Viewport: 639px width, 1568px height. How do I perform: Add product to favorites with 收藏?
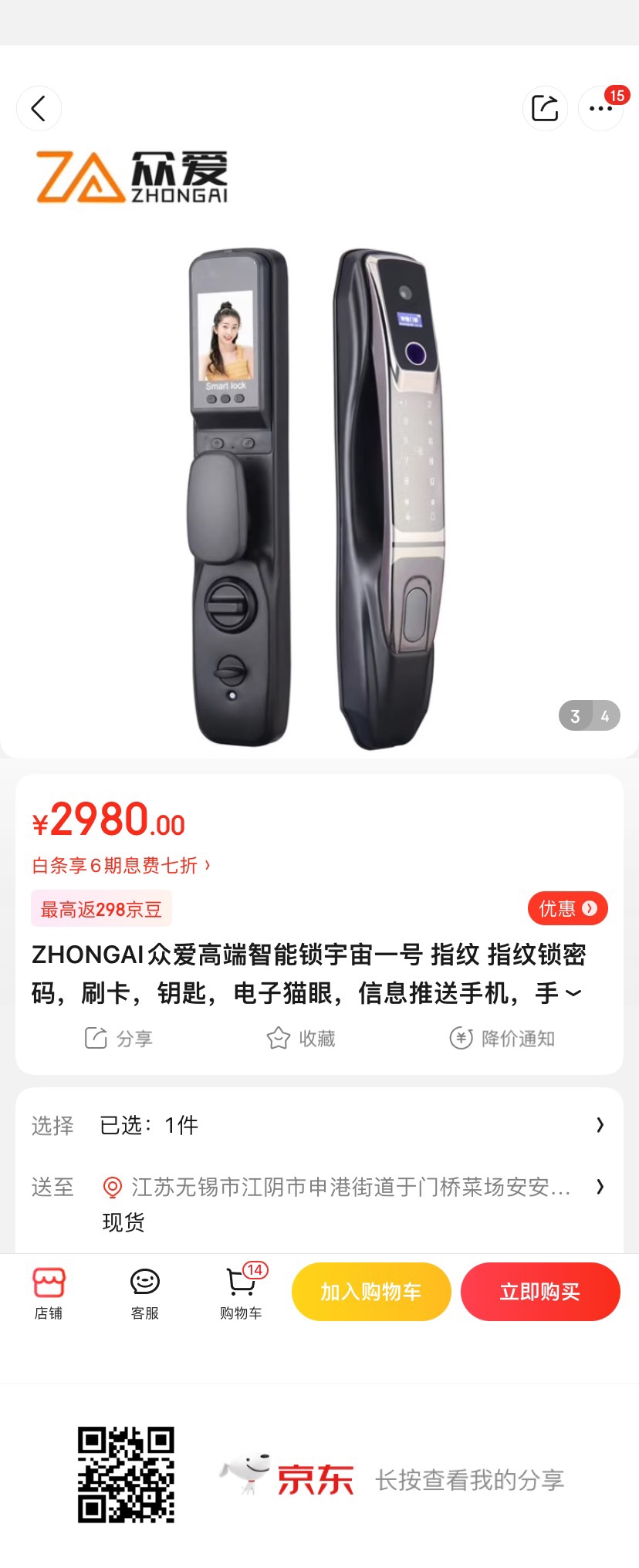point(301,1039)
